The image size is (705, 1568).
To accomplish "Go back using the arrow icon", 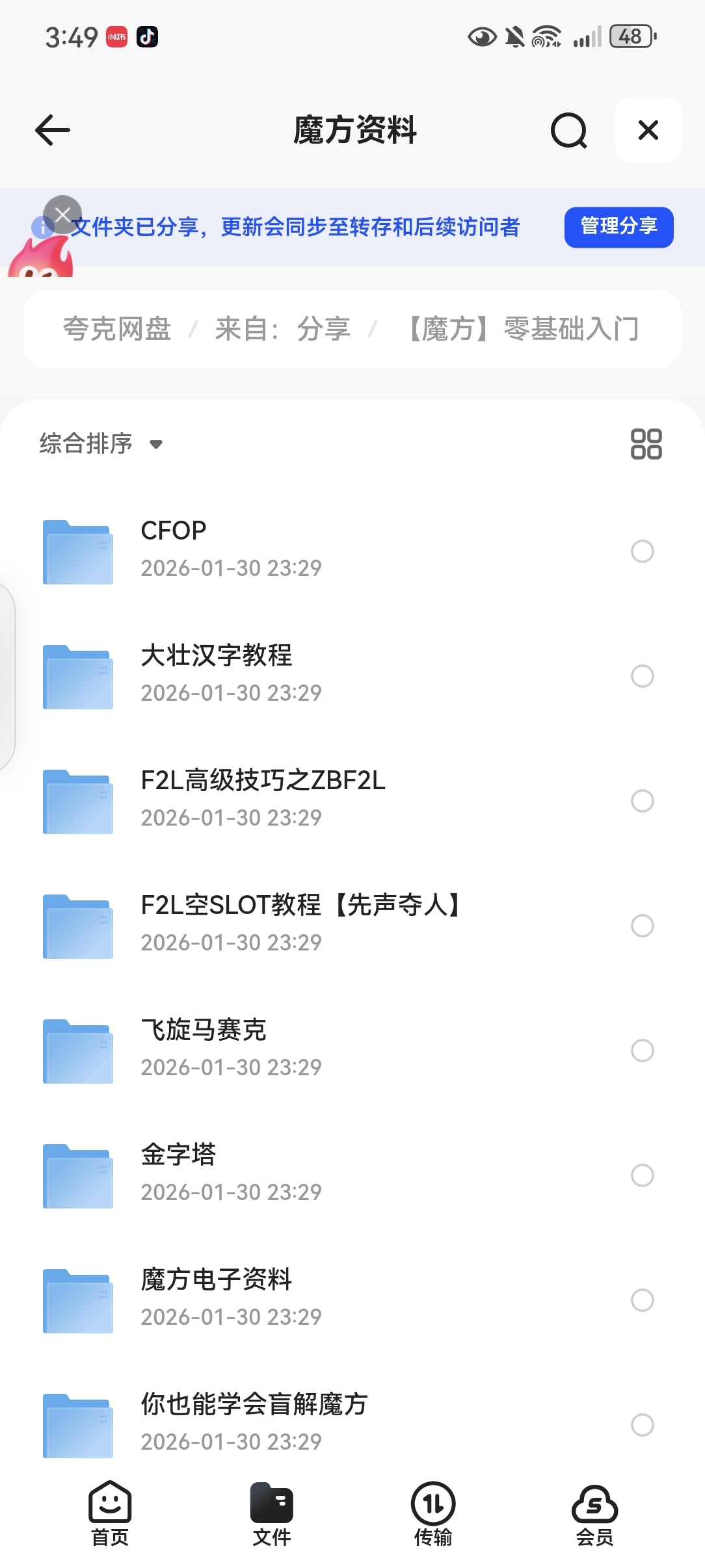I will (x=53, y=130).
